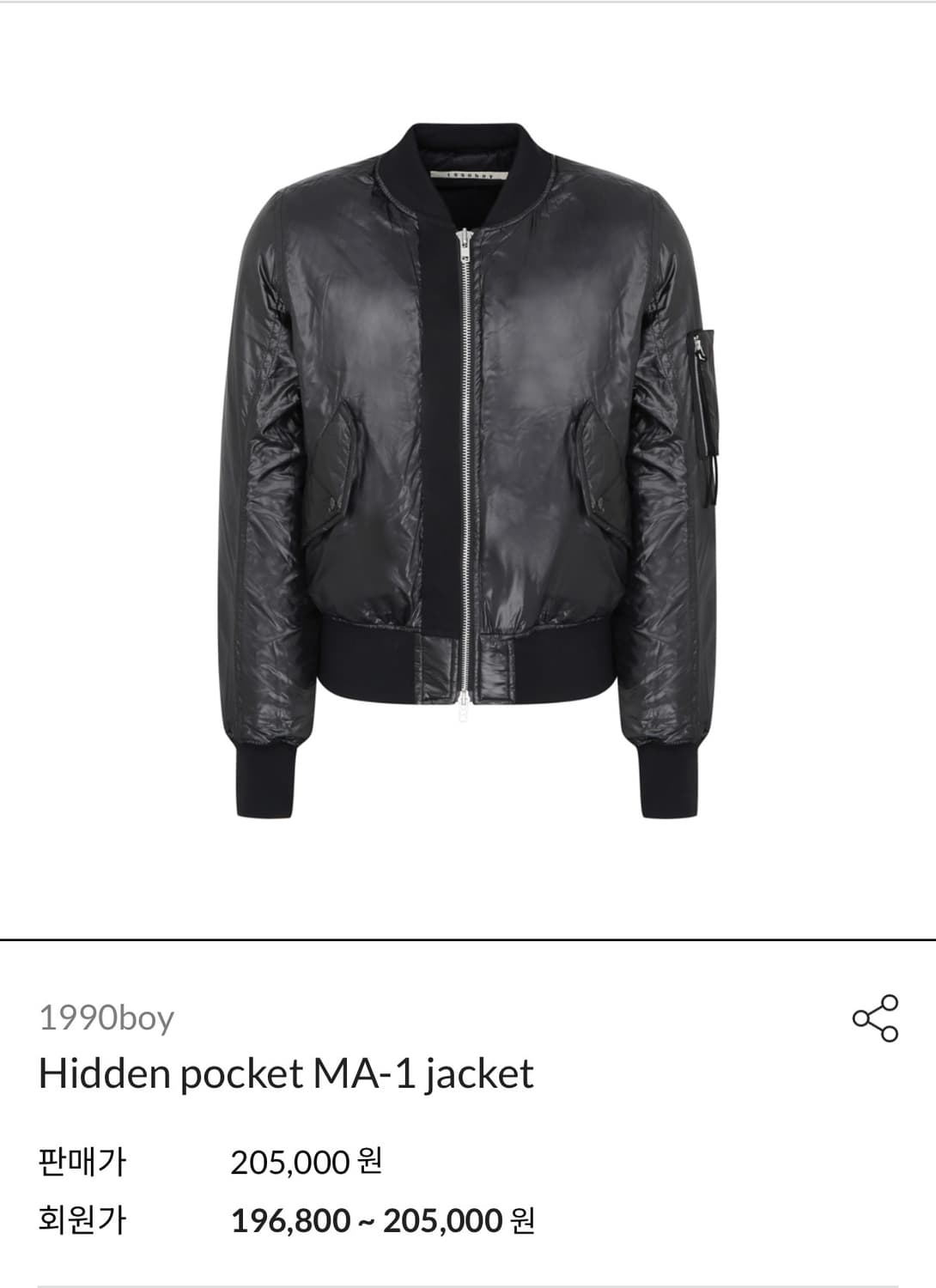Screen dimensions: 936x1288
Task: Select the brand name text '1990boy'
Action: [x=104, y=1018]
